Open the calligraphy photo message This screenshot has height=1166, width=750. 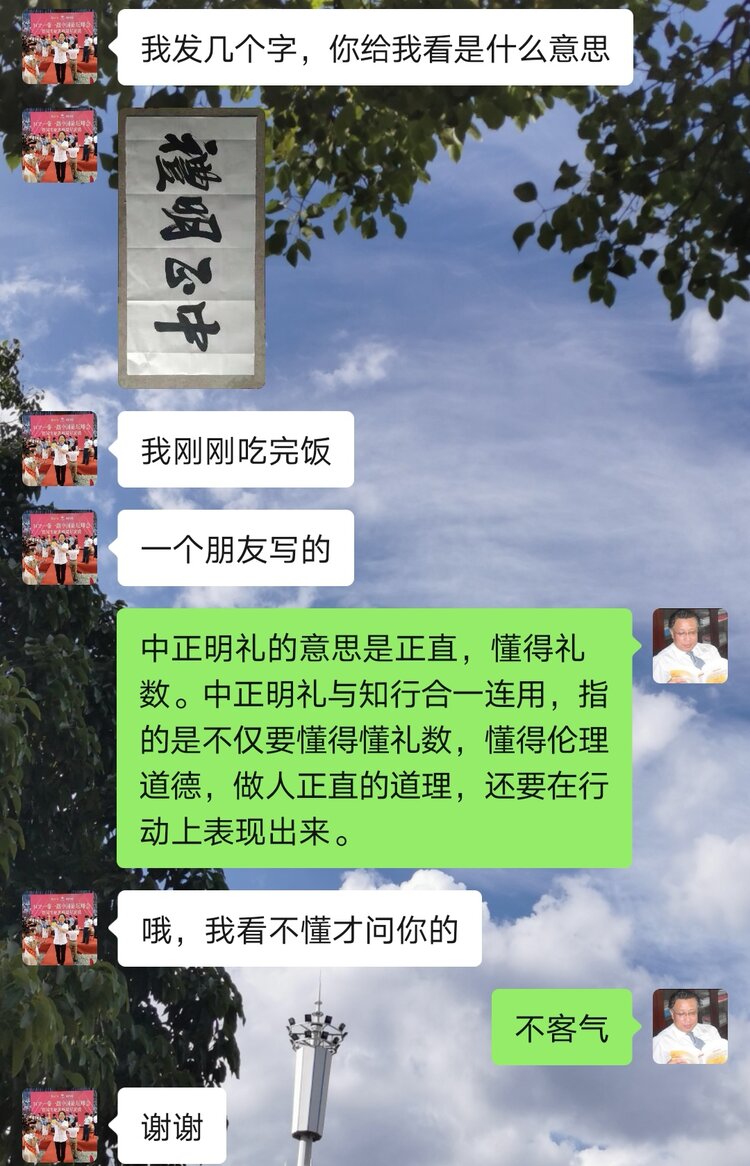(192, 248)
